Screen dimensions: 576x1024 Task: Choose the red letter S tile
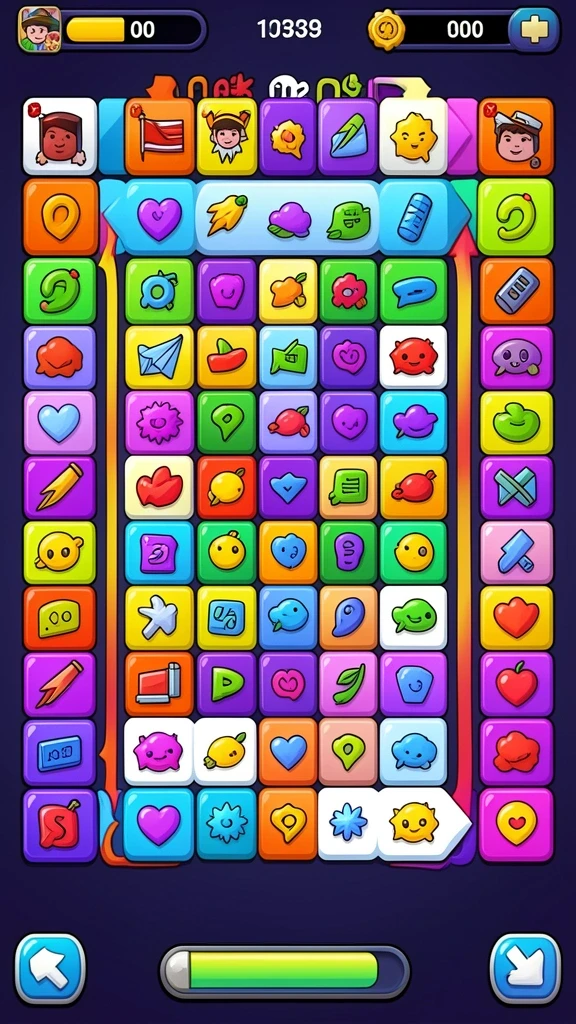click(x=59, y=825)
